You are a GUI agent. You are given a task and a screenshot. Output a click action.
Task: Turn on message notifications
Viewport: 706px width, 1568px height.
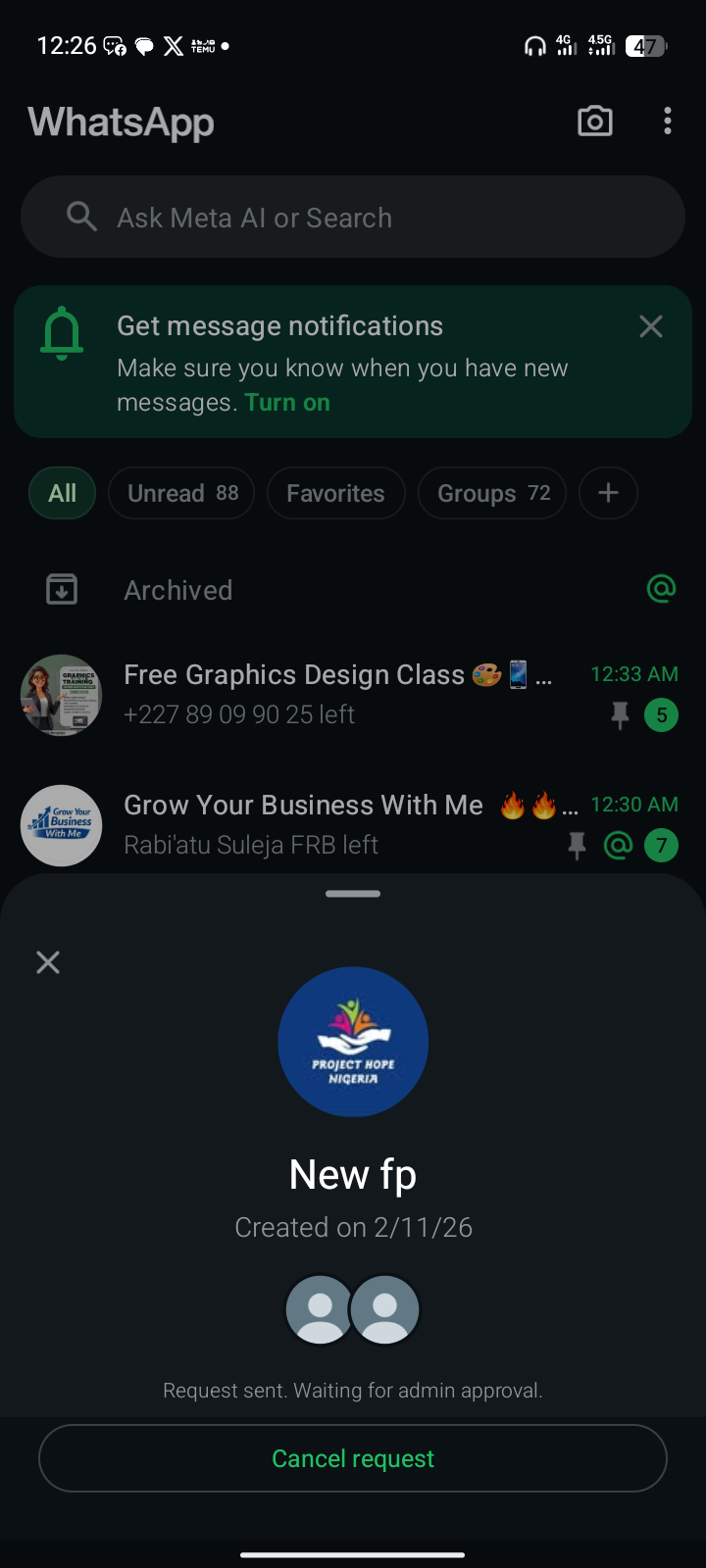pos(287,403)
